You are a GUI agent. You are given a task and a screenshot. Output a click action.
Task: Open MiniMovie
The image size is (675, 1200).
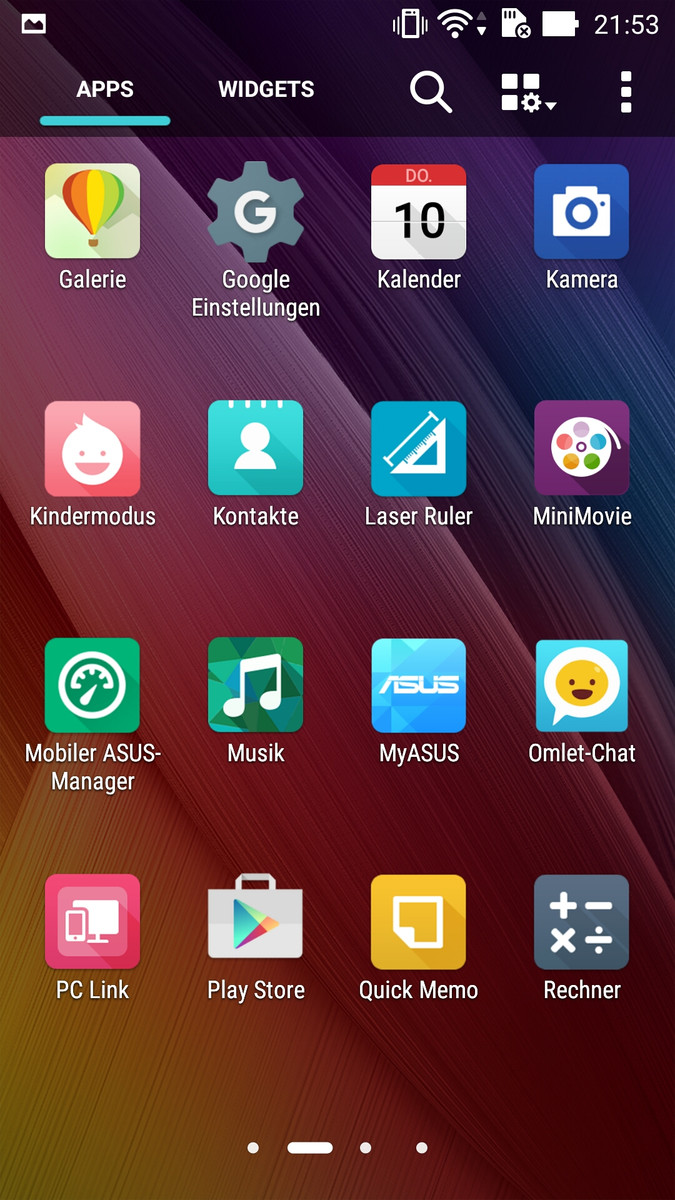(x=582, y=449)
